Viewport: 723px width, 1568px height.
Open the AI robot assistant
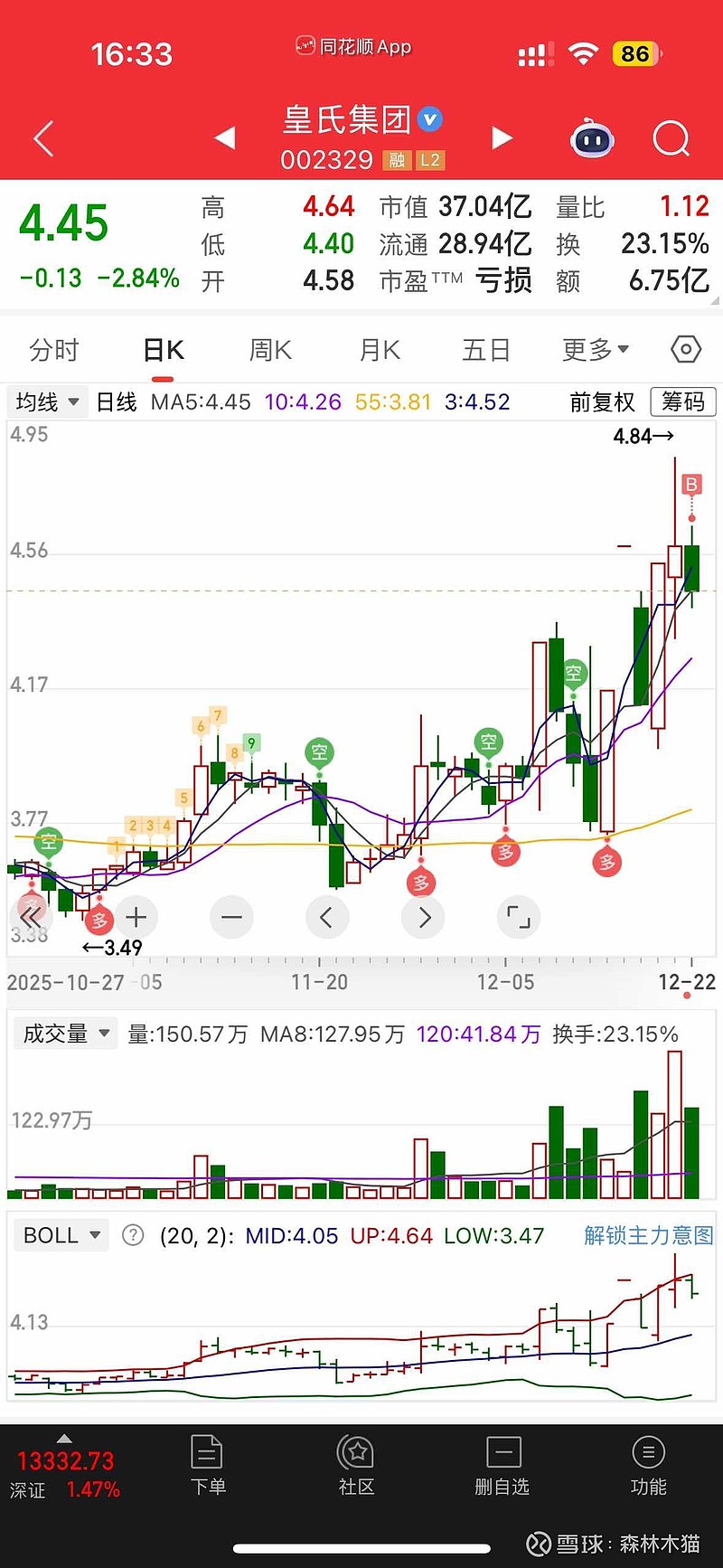point(592,138)
